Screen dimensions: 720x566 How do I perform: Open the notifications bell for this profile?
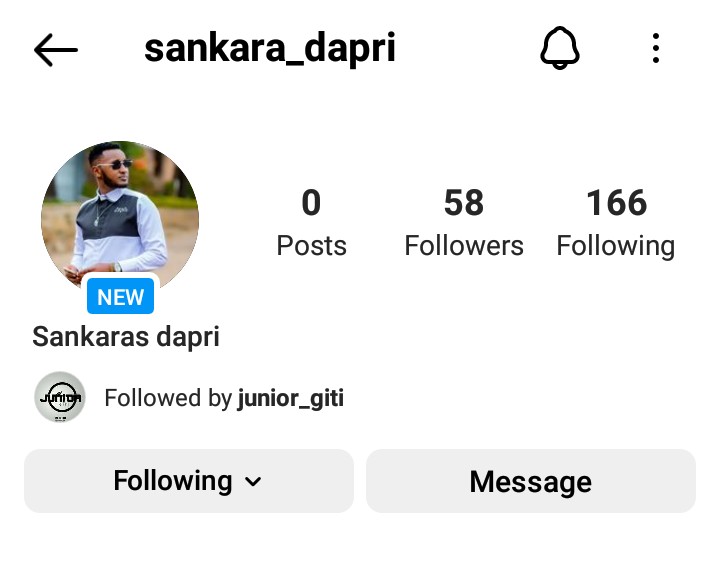point(560,48)
